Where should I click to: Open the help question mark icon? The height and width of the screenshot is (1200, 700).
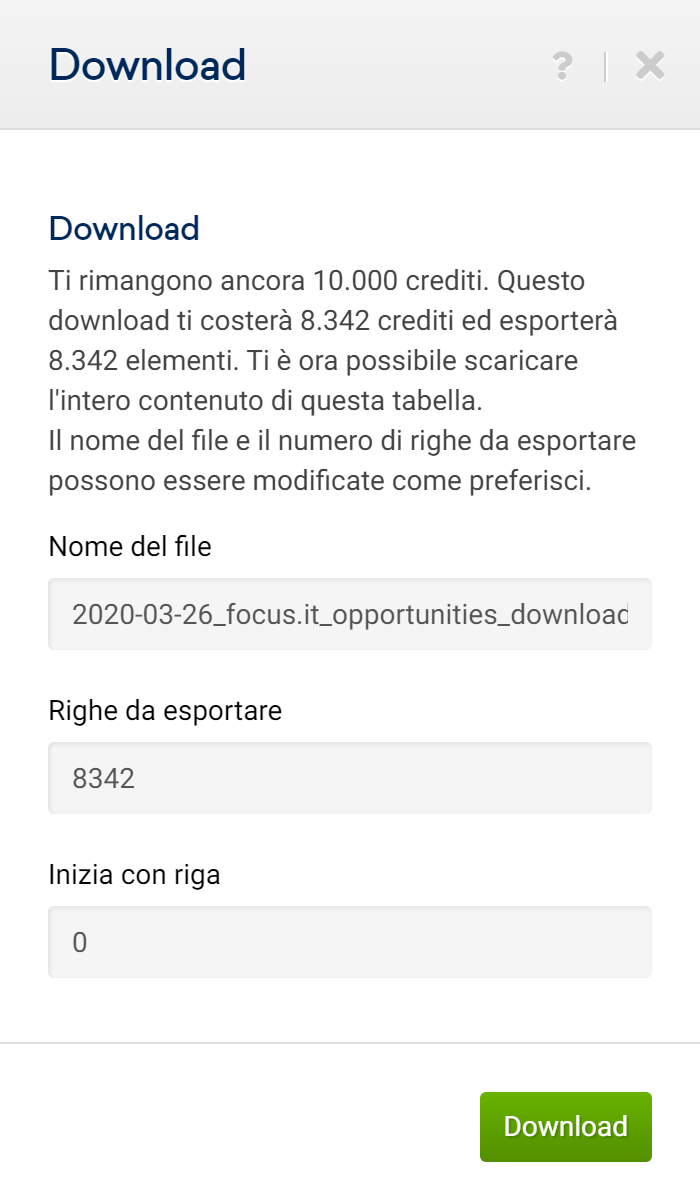click(562, 66)
